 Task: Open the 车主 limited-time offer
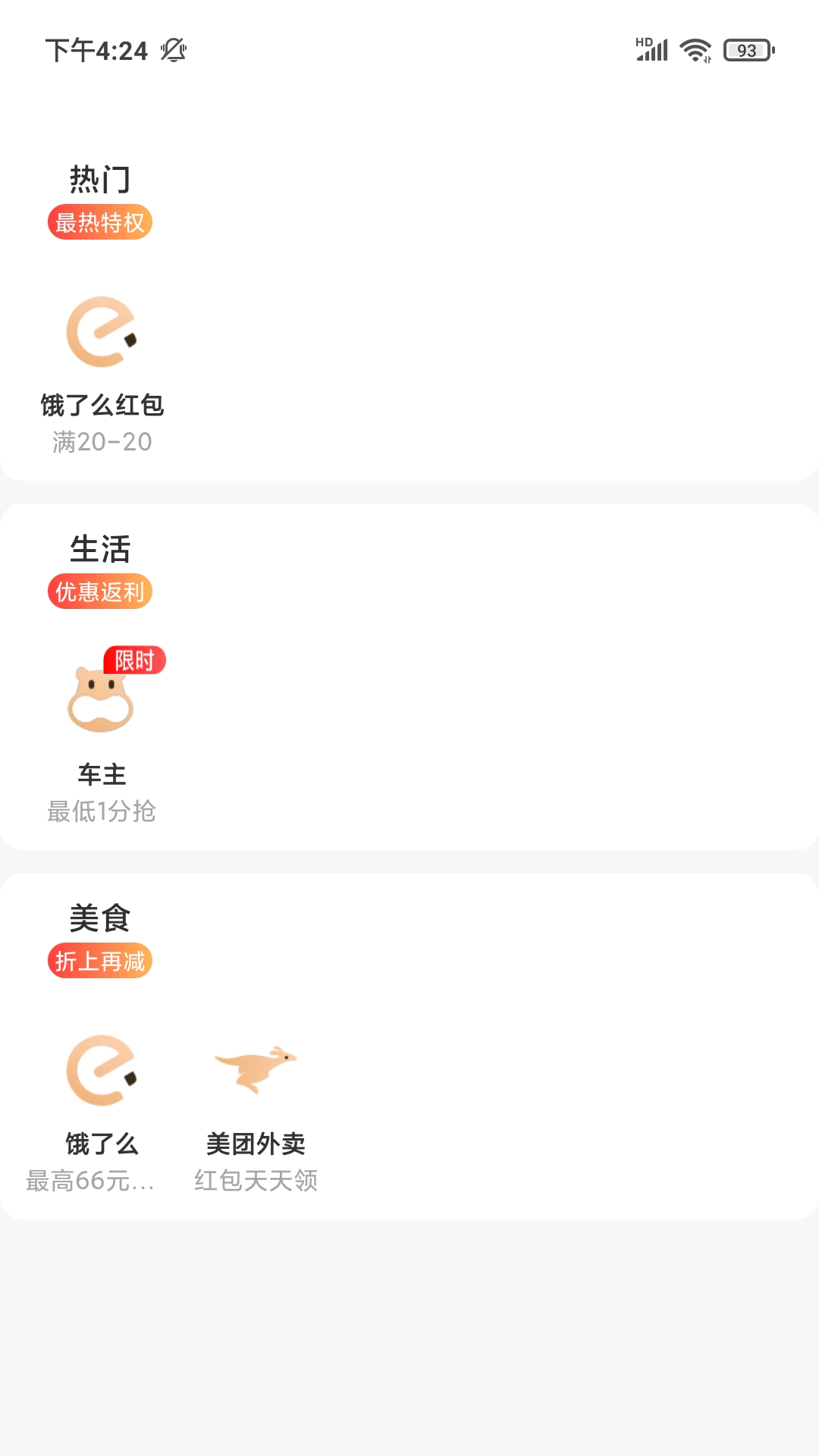(x=102, y=736)
